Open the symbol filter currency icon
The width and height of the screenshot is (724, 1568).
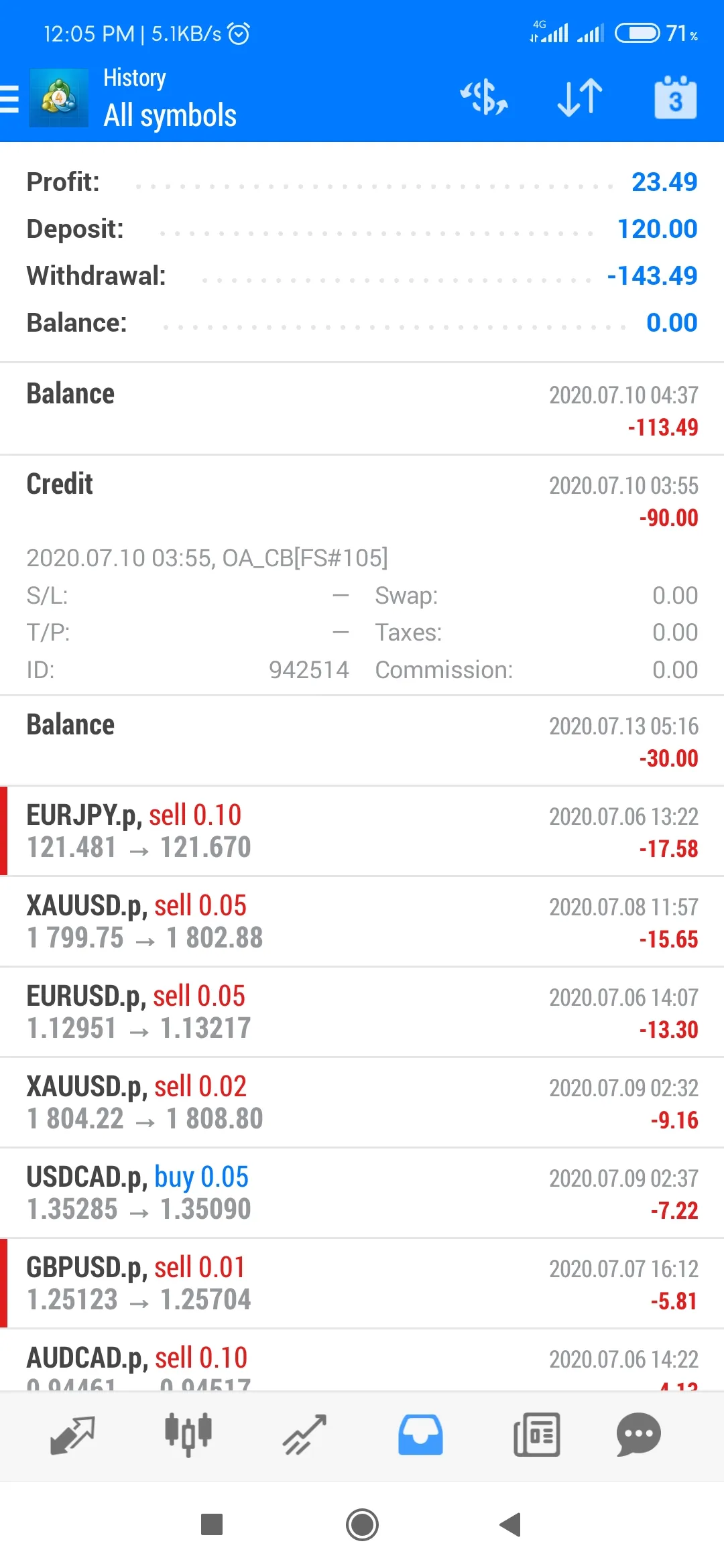[x=483, y=98]
